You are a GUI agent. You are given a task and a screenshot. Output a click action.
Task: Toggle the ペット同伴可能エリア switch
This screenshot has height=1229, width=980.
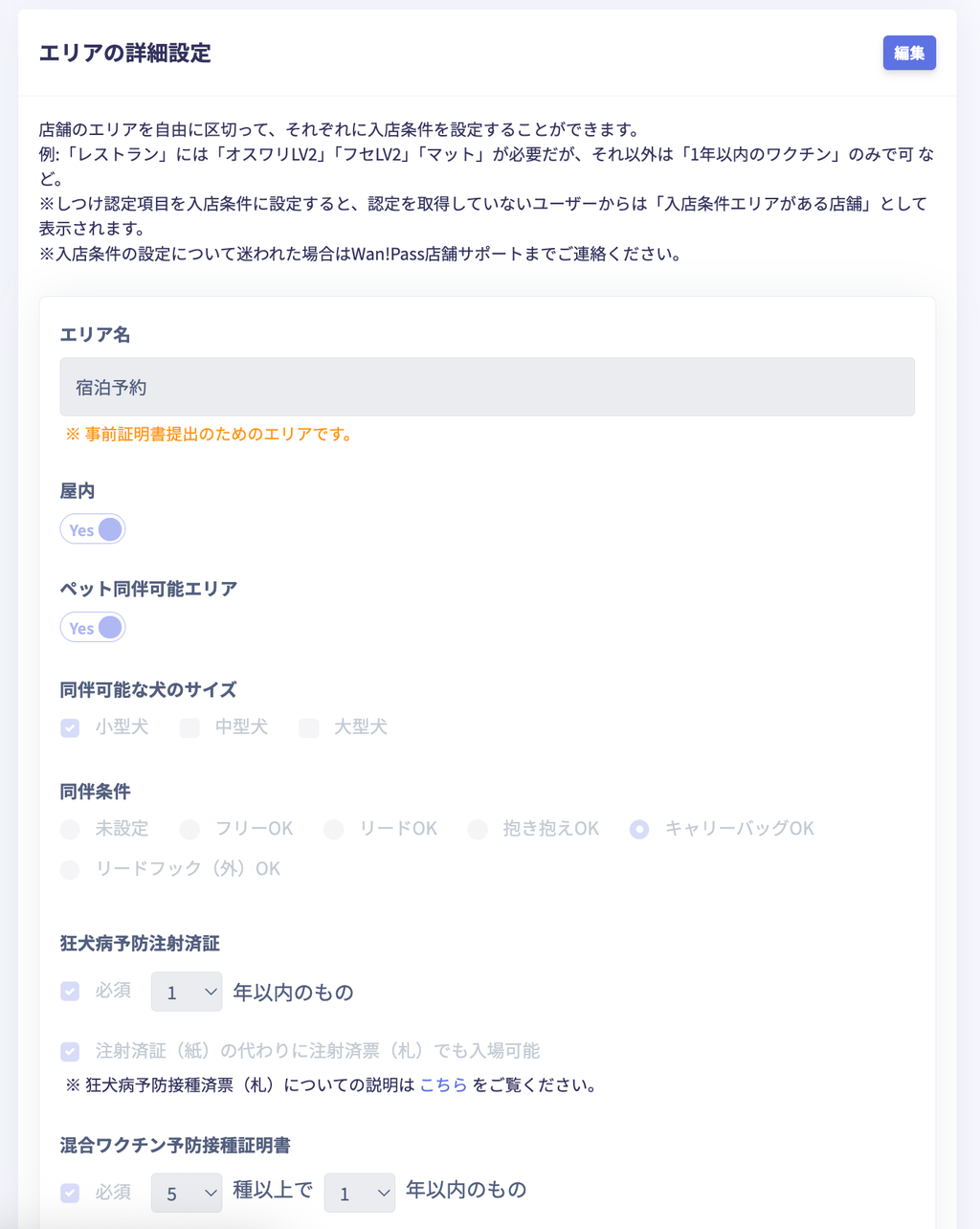[93, 628]
